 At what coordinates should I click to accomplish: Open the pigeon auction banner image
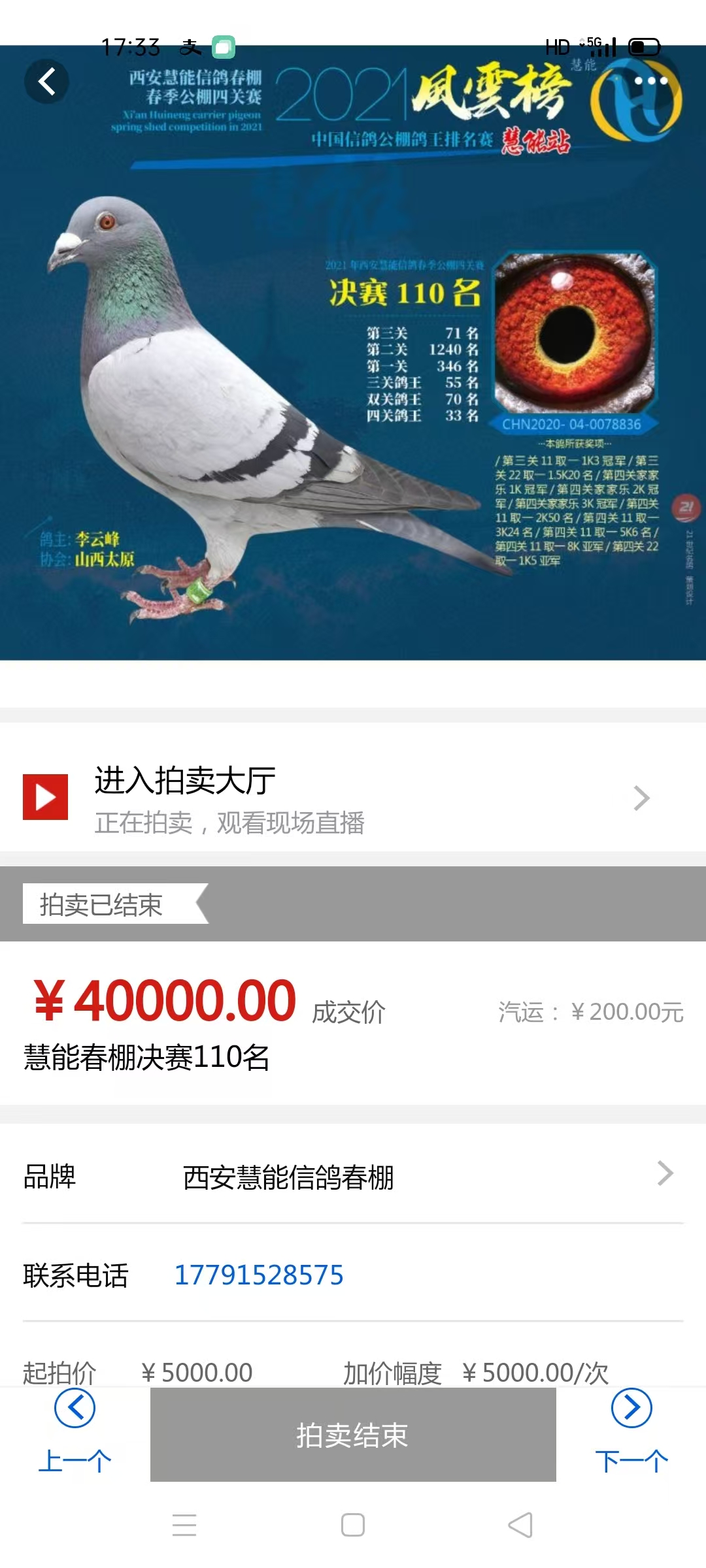coord(353,366)
